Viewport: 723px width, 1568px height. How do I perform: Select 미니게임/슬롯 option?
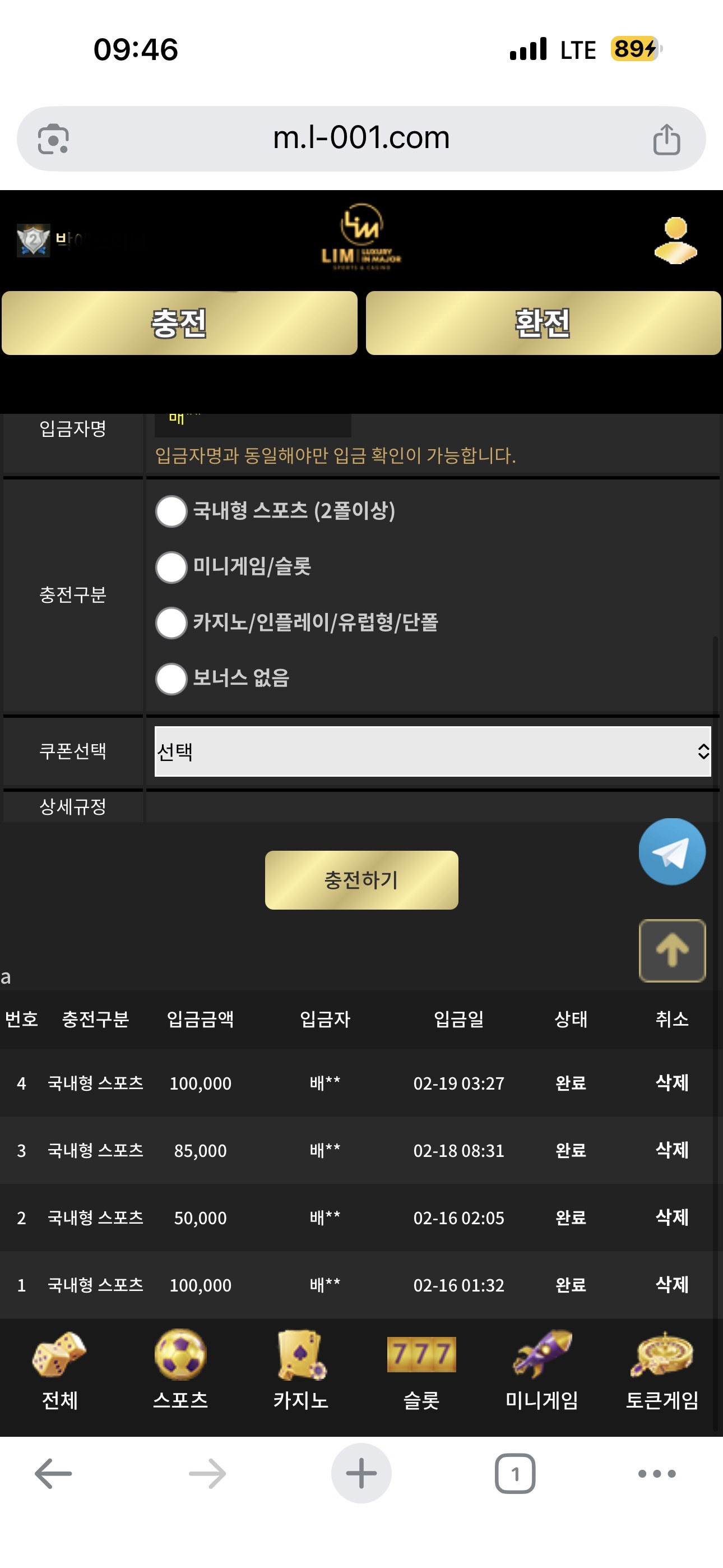(x=171, y=567)
